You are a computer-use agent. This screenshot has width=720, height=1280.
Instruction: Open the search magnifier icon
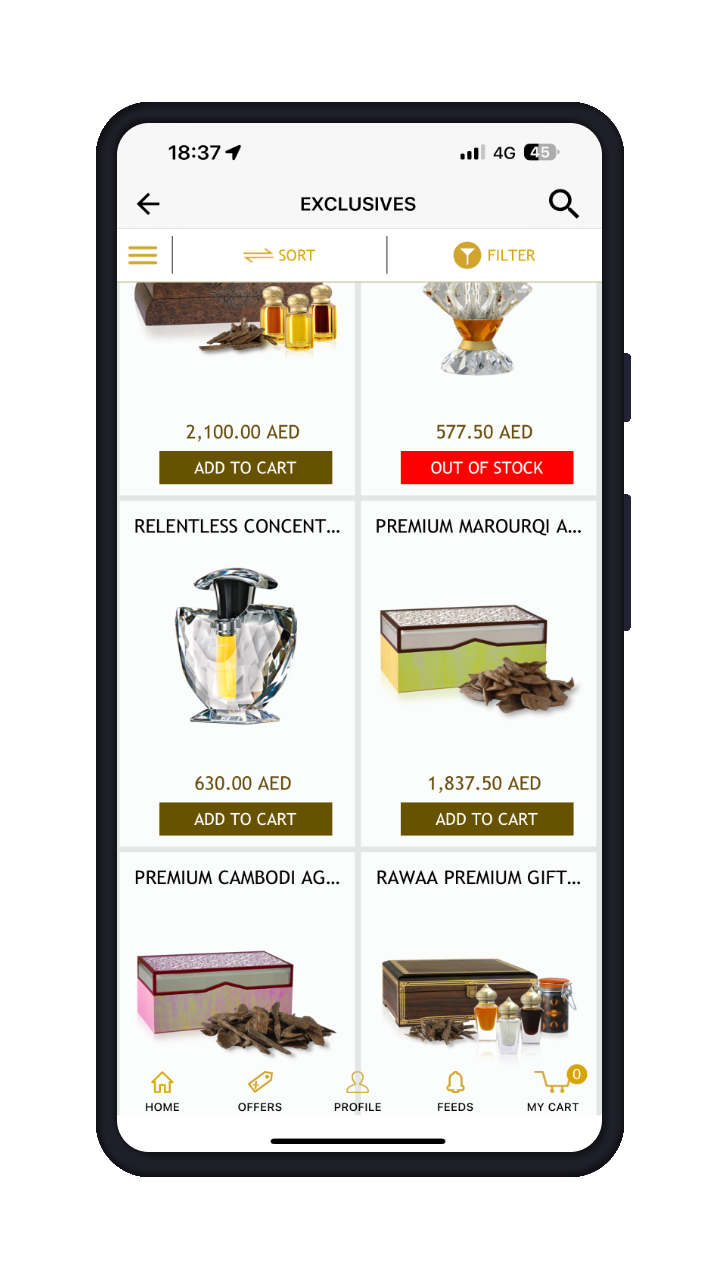[x=564, y=204]
